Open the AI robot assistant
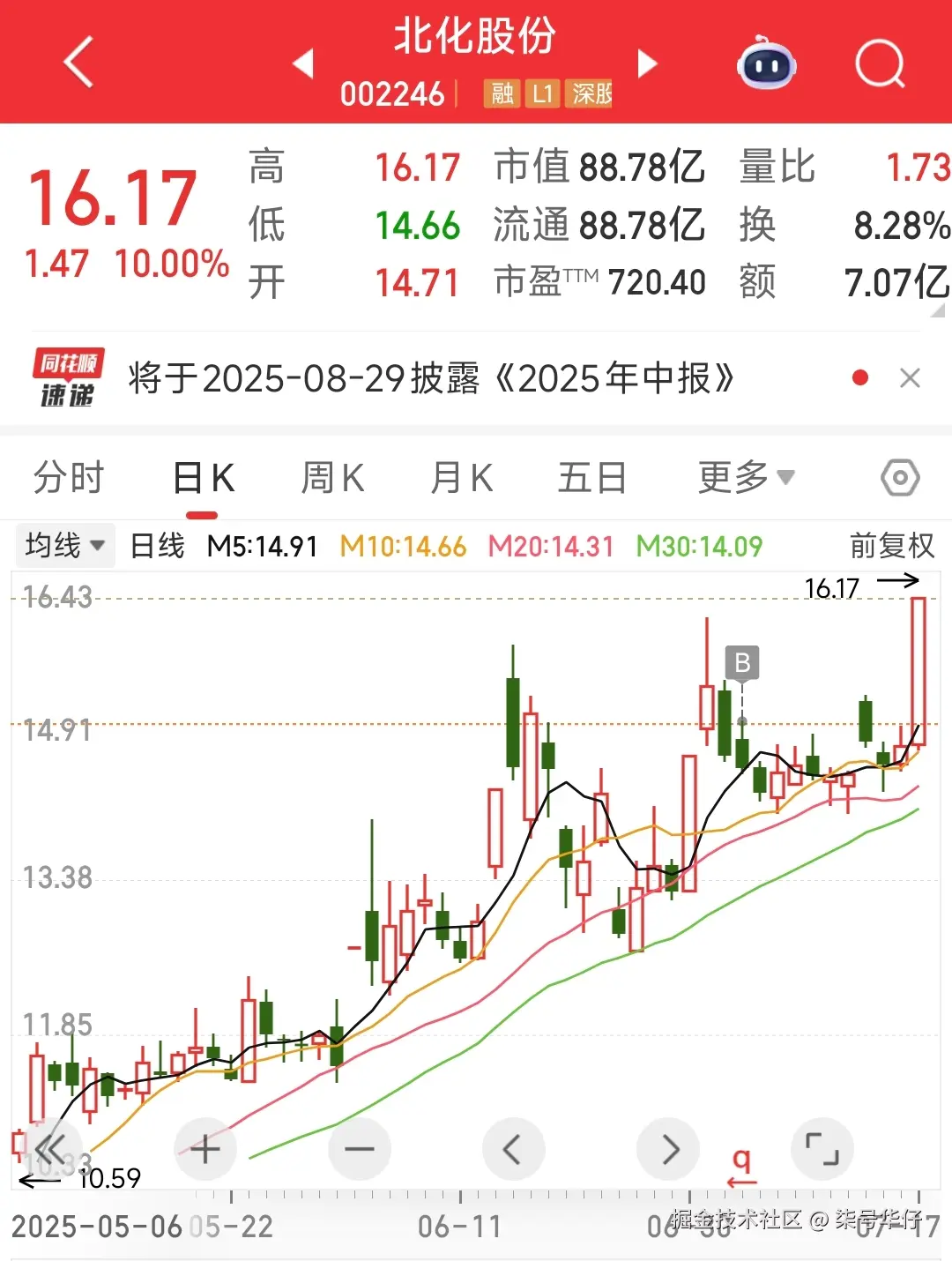Screen dimensions: 952x1261 pyautogui.click(x=765, y=62)
